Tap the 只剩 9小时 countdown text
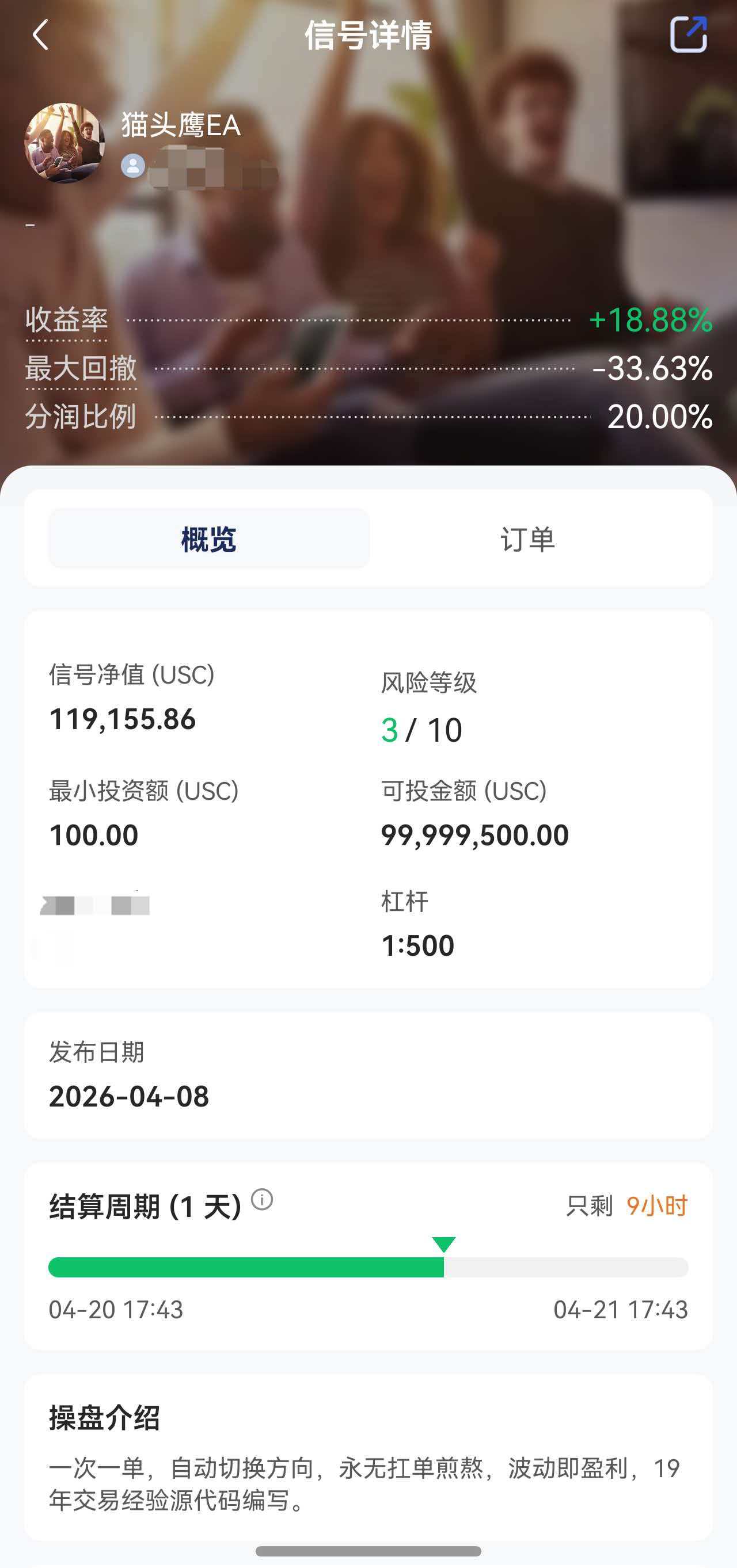Viewport: 737px width, 1568px height. [x=627, y=1200]
